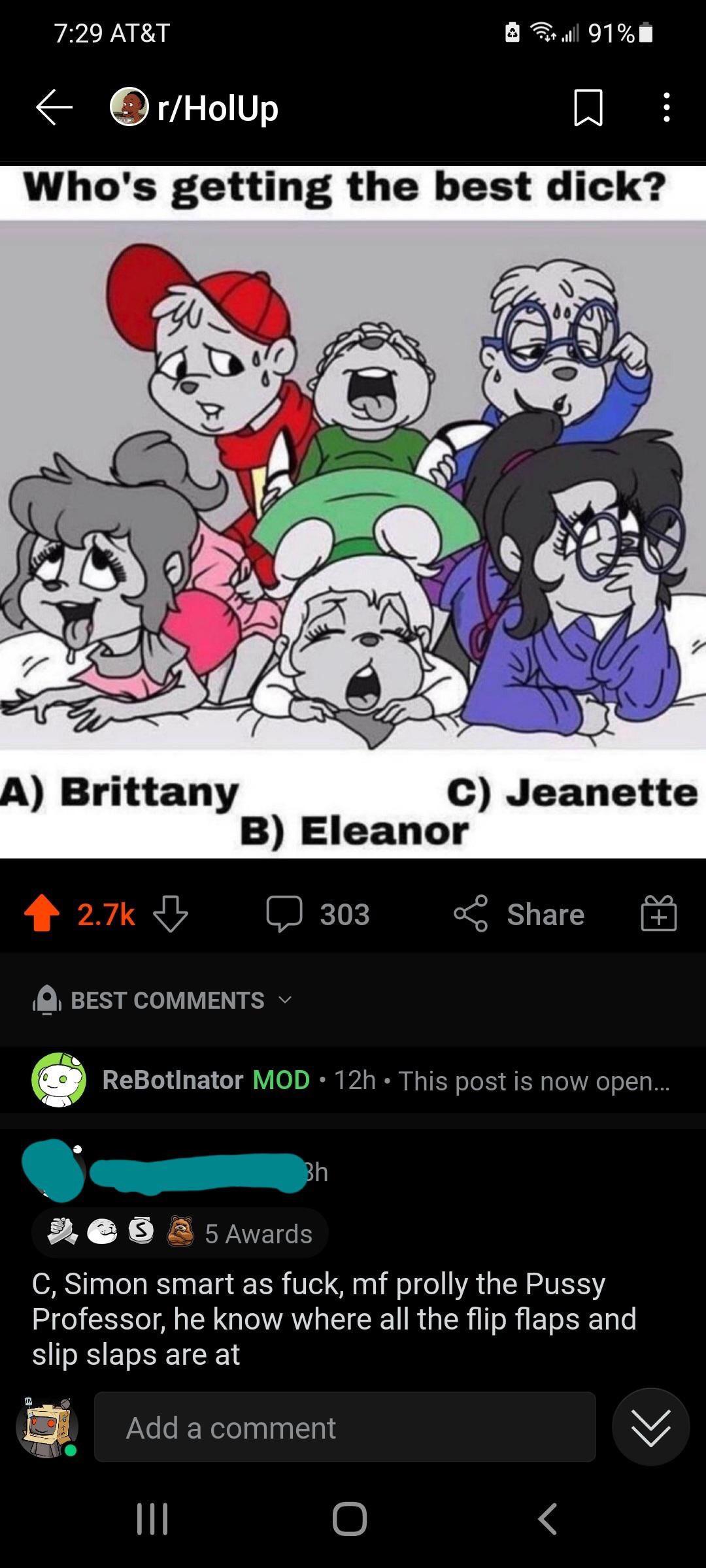Jump to the next comment with the chevron button

pos(650,1428)
